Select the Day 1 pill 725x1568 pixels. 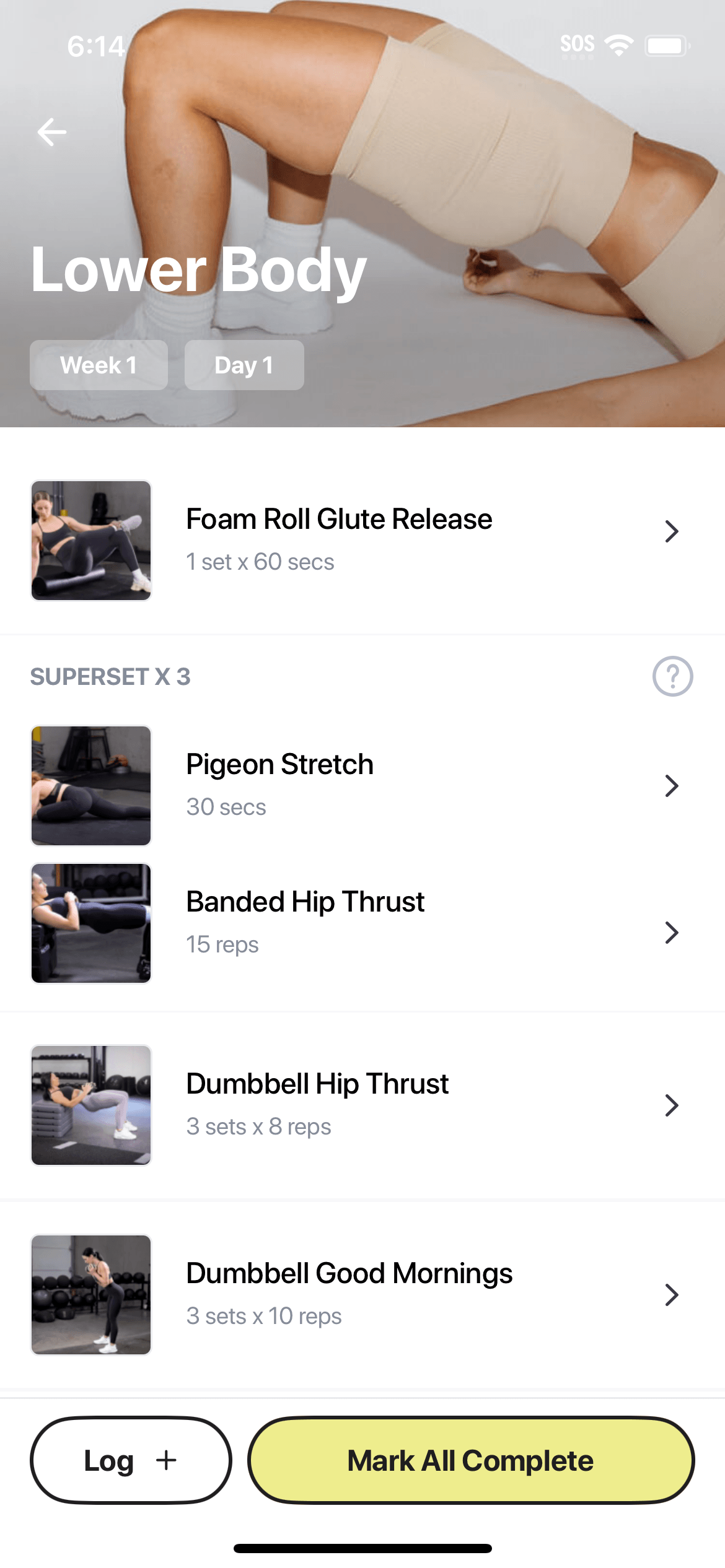[244, 365]
